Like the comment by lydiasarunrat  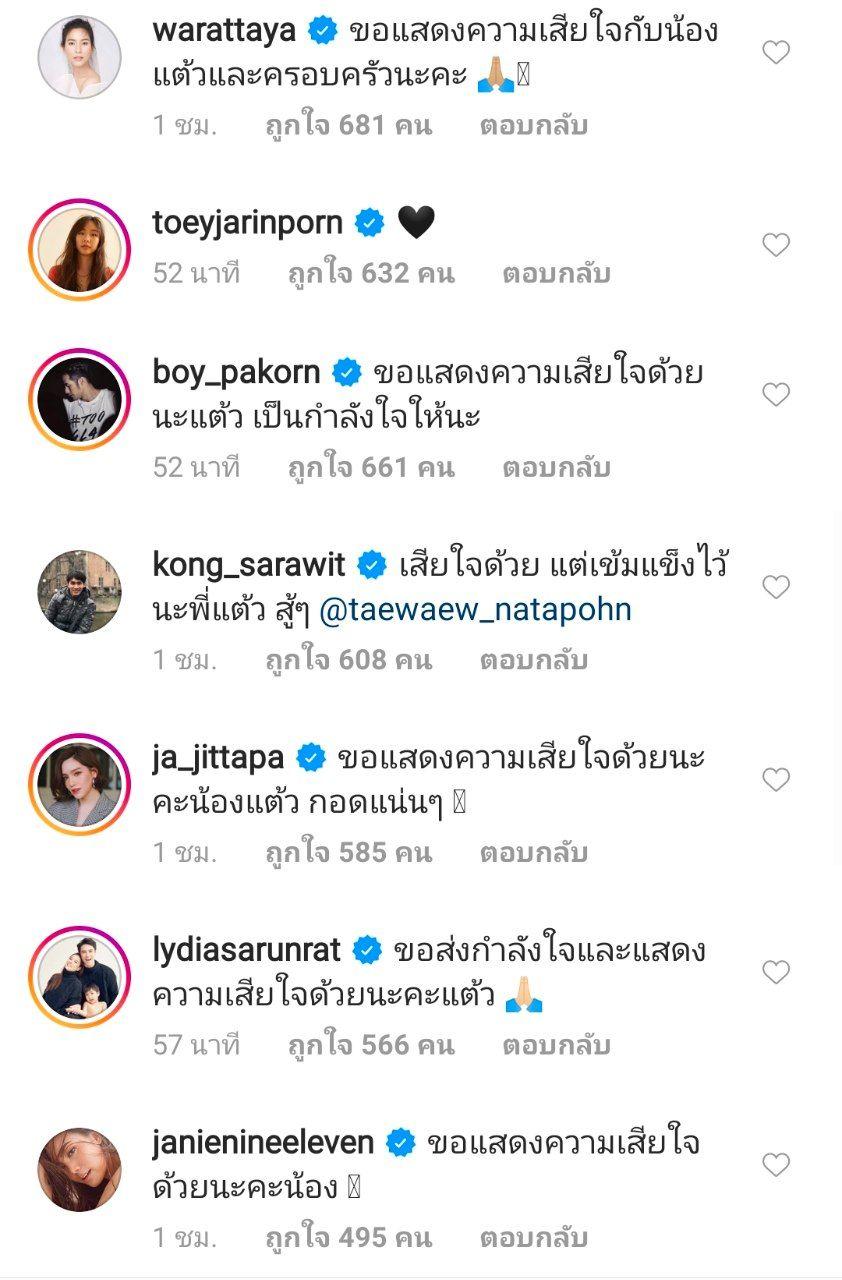pos(776,971)
